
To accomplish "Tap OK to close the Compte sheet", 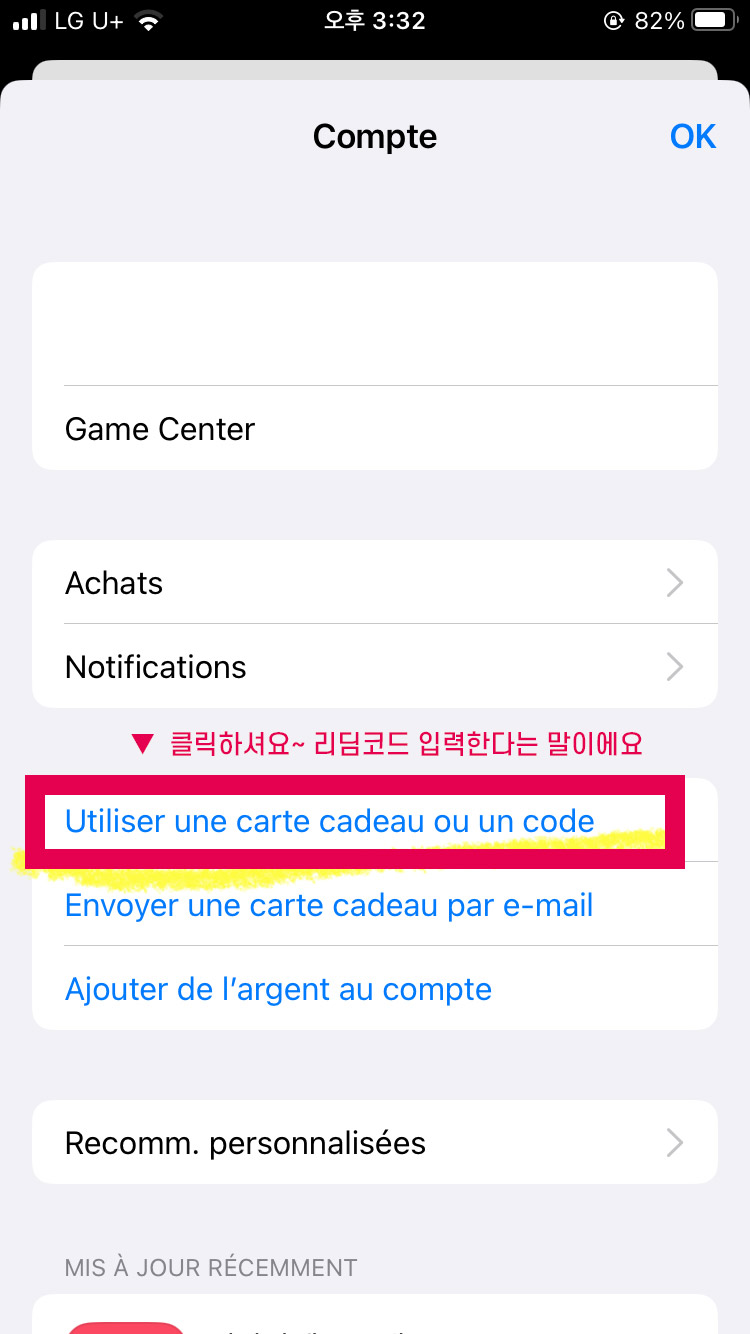I will [x=692, y=136].
